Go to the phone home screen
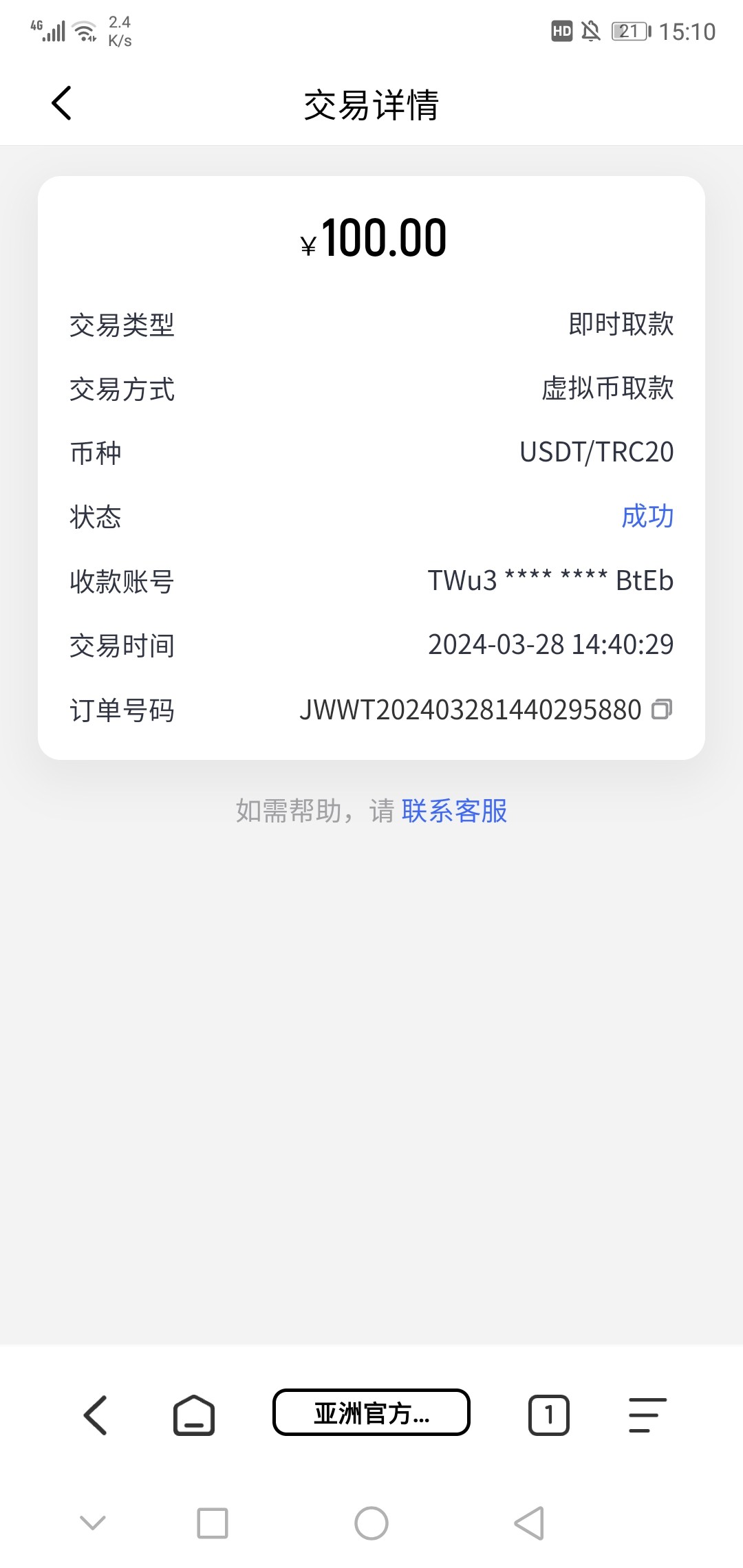Screen dimensions: 743x1568 point(371,1523)
